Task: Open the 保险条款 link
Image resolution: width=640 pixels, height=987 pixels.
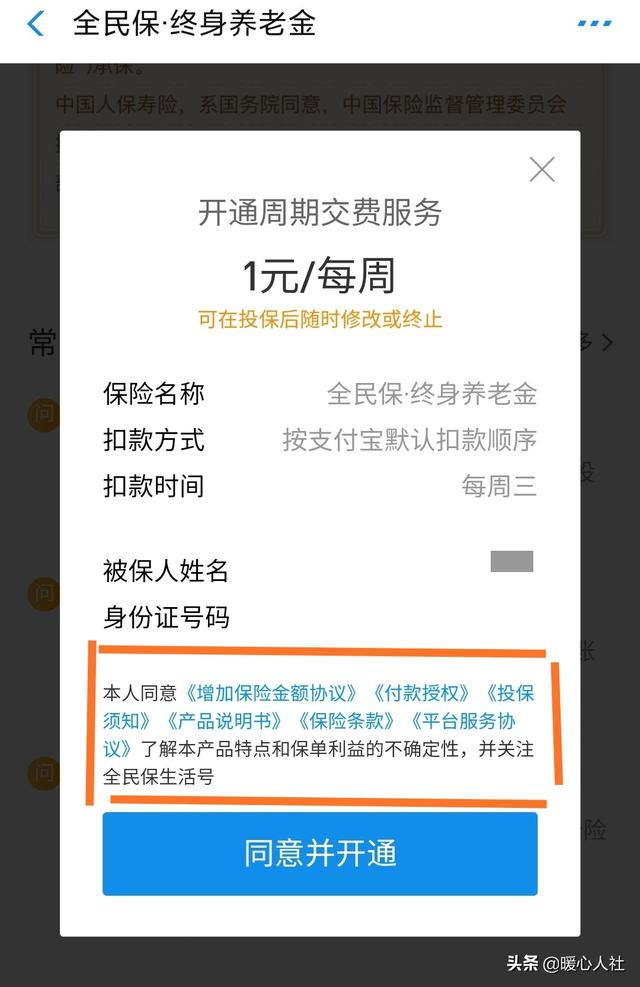Action: click(x=345, y=720)
